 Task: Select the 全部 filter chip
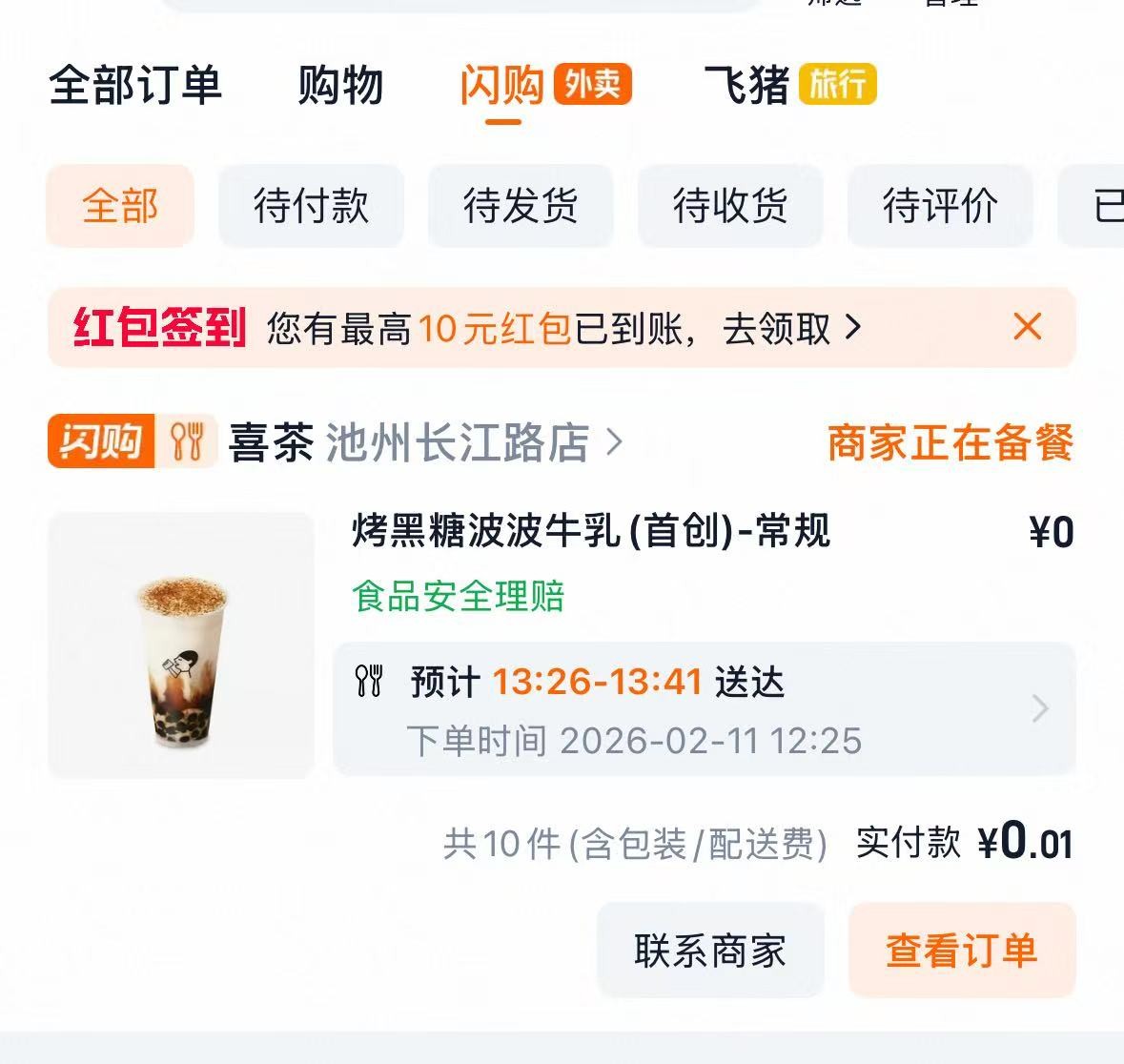tap(120, 206)
